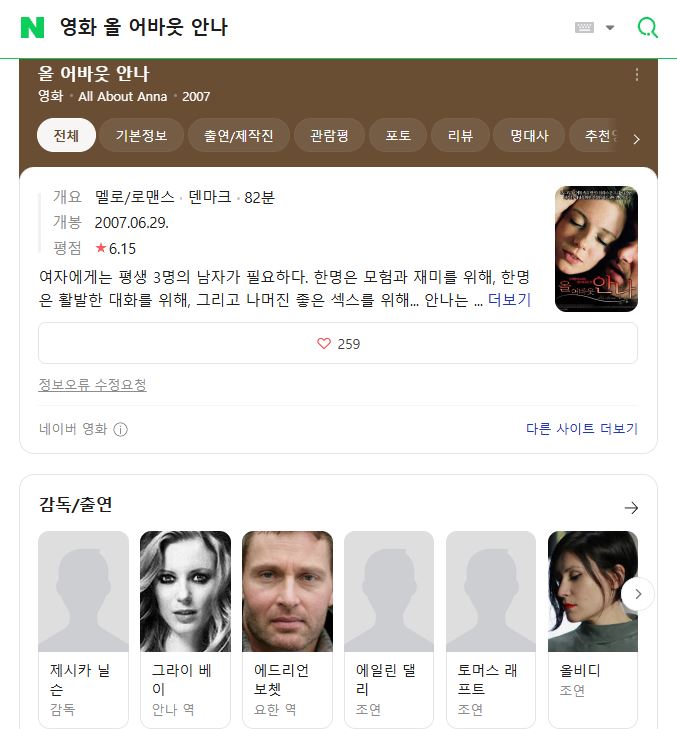Viewport: 677px width, 729px height.
Task: Tap the green search icon
Action: click(647, 27)
